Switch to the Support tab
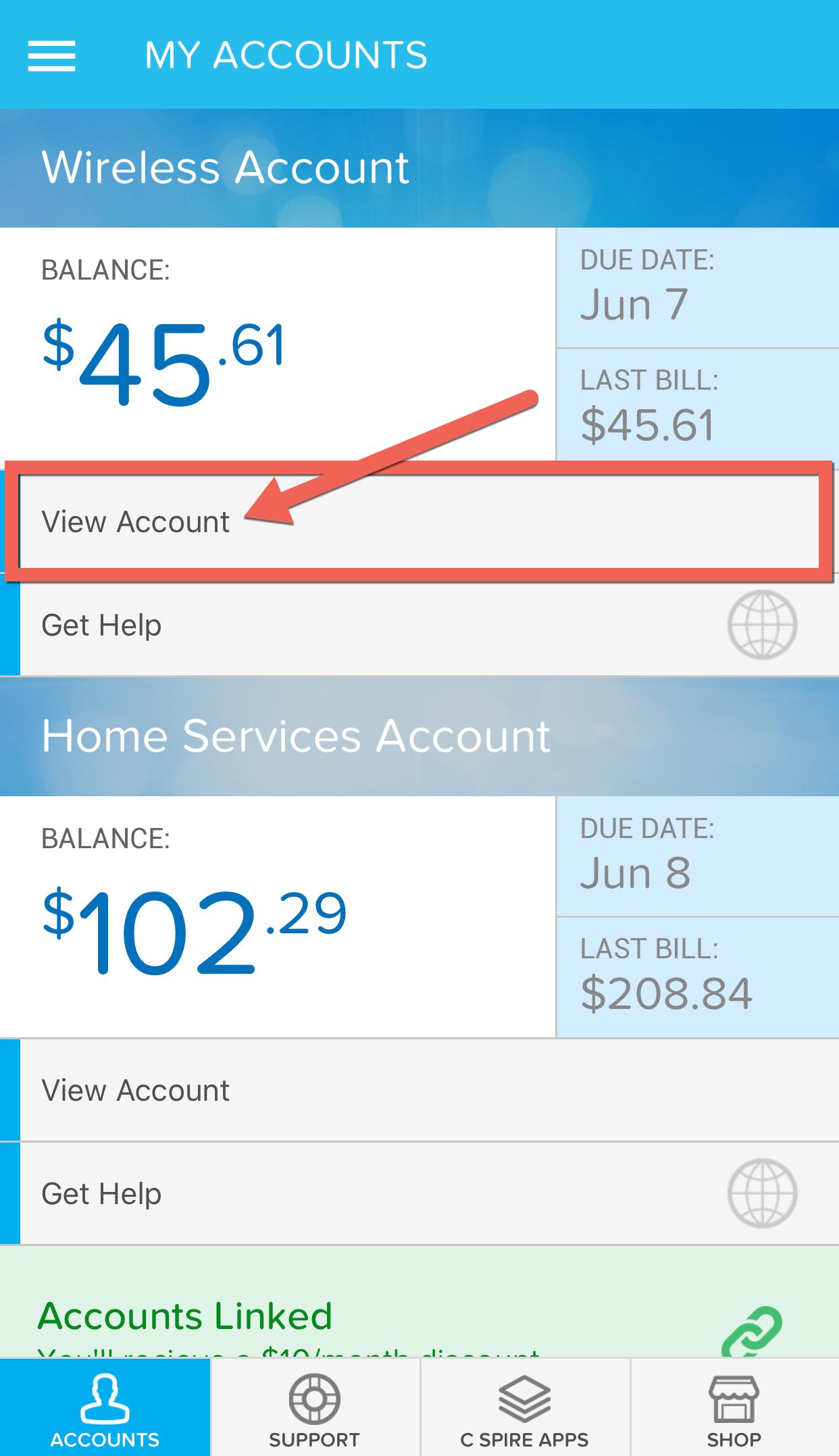The image size is (839, 1456). pyautogui.click(x=314, y=1407)
